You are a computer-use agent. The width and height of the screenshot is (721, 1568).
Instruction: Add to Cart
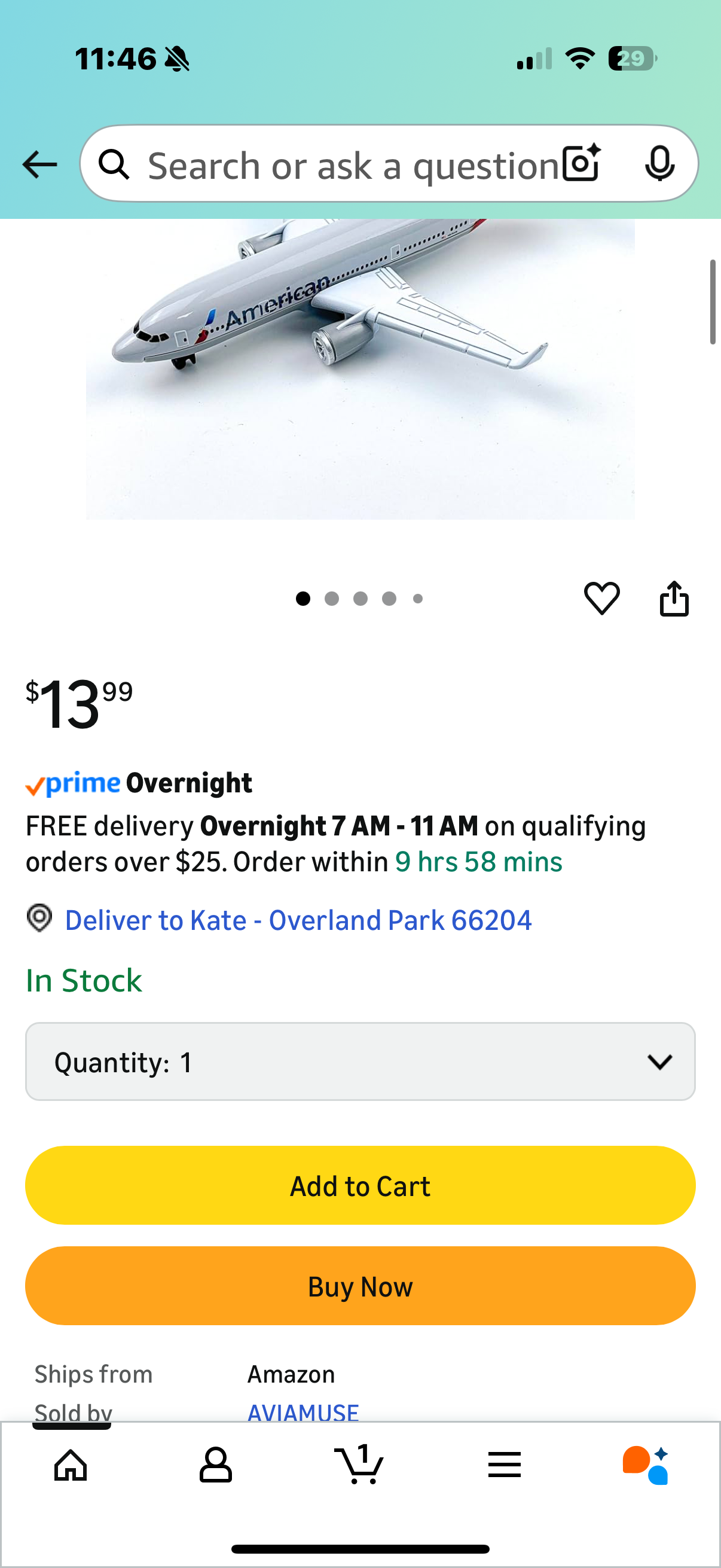[x=360, y=1186]
